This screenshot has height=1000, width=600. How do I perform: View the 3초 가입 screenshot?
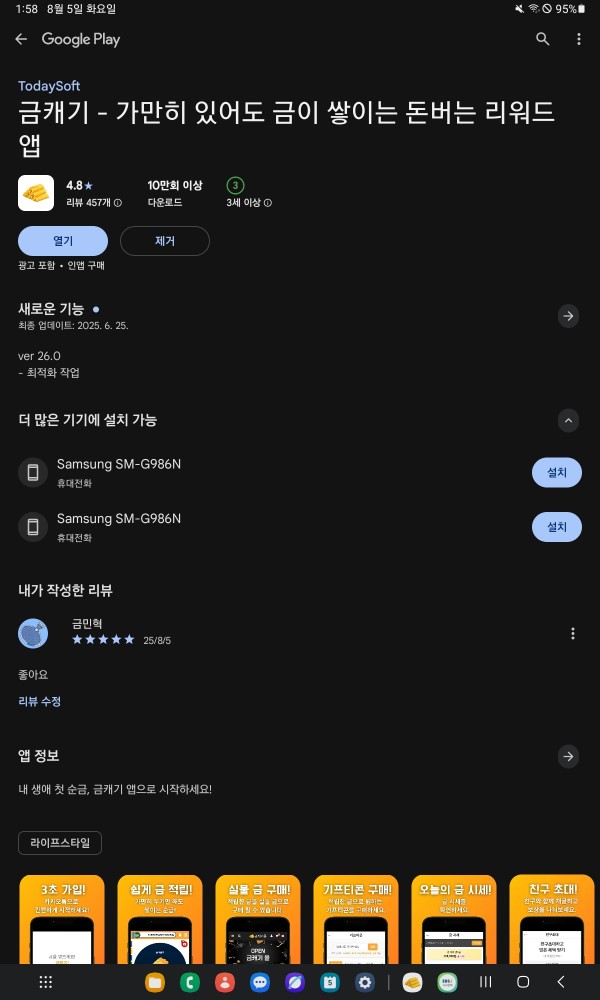coord(62,919)
